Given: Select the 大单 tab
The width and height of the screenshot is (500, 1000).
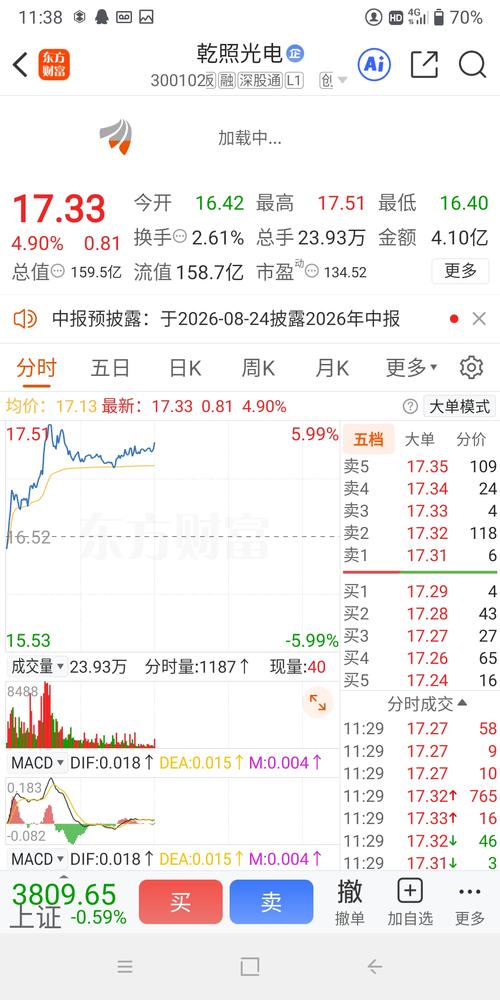Looking at the screenshot, I should (420, 439).
